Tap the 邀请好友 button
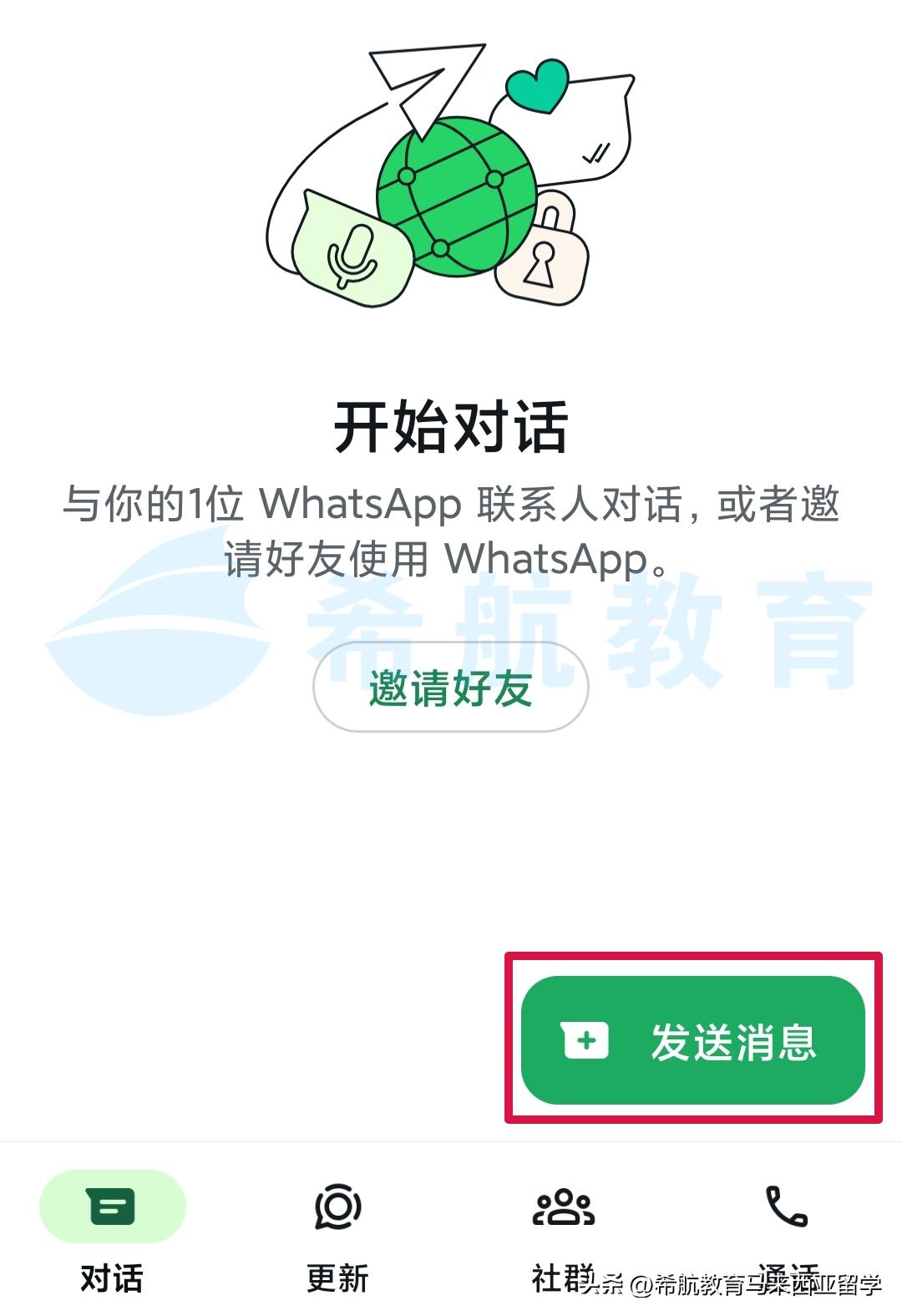Image resolution: width=902 pixels, height=1316 pixels. (x=450, y=688)
